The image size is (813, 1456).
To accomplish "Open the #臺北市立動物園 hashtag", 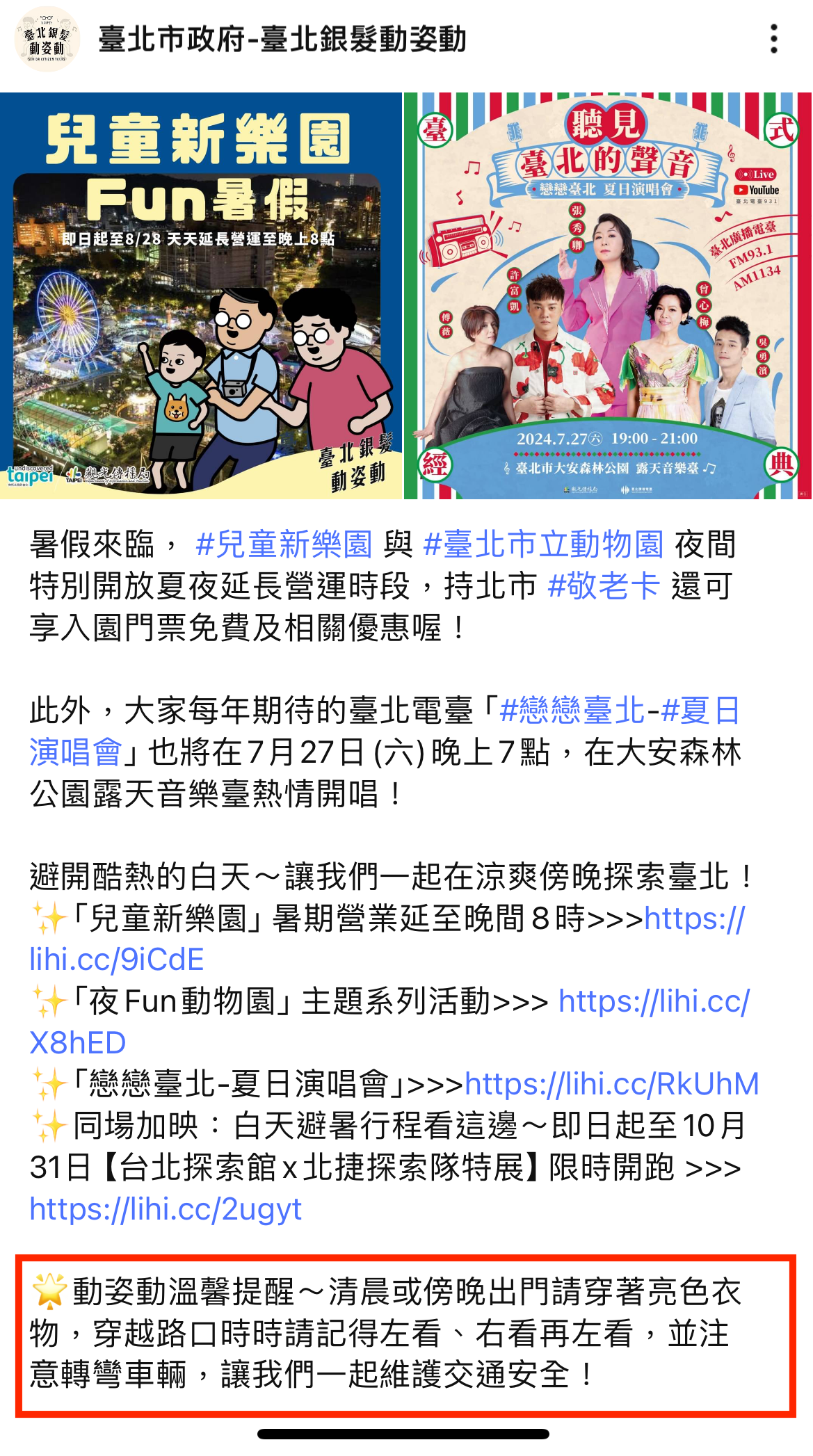I will (x=543, y=544).
